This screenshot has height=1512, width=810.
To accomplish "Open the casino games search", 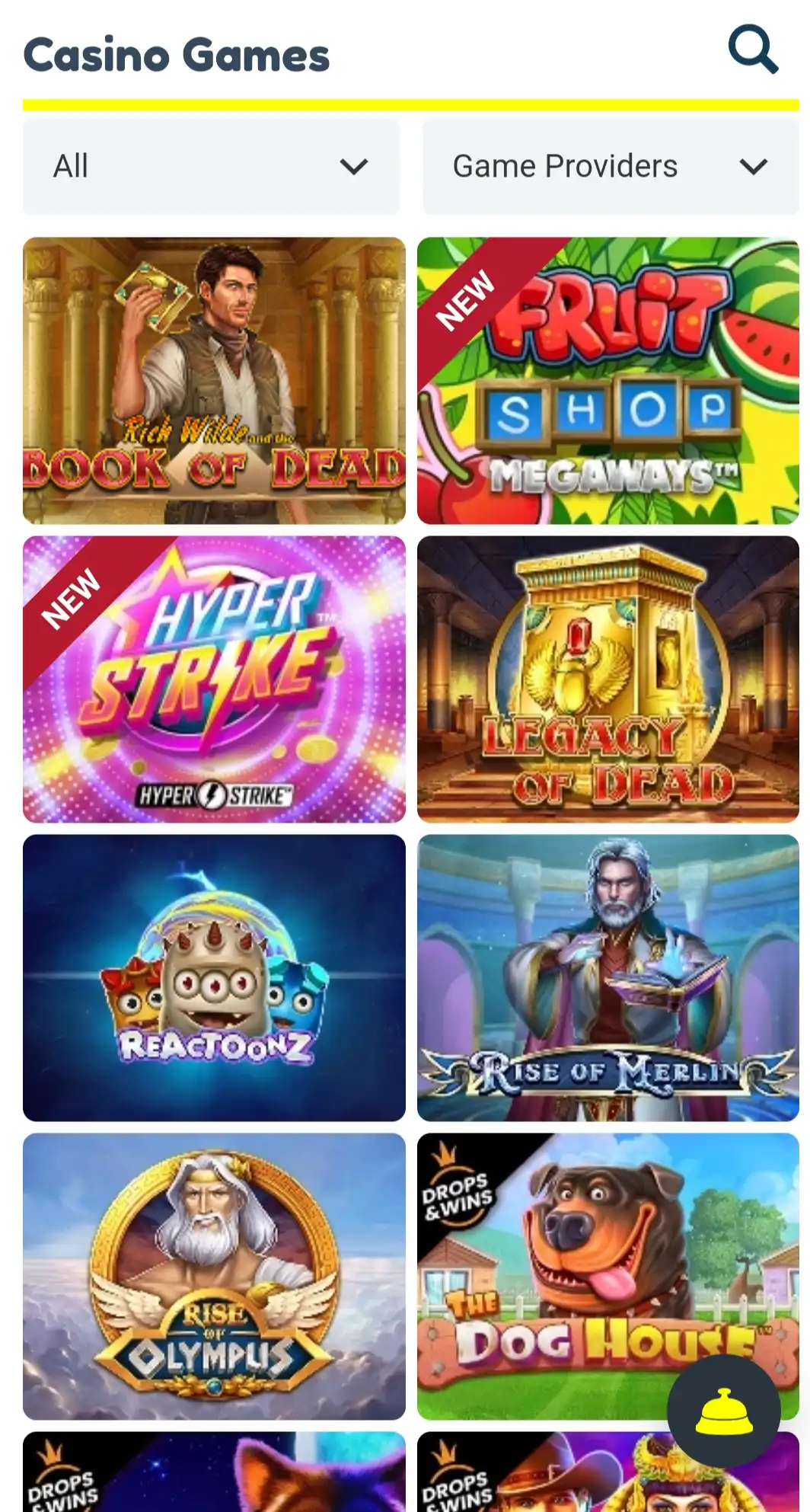I will click(752, 50).
